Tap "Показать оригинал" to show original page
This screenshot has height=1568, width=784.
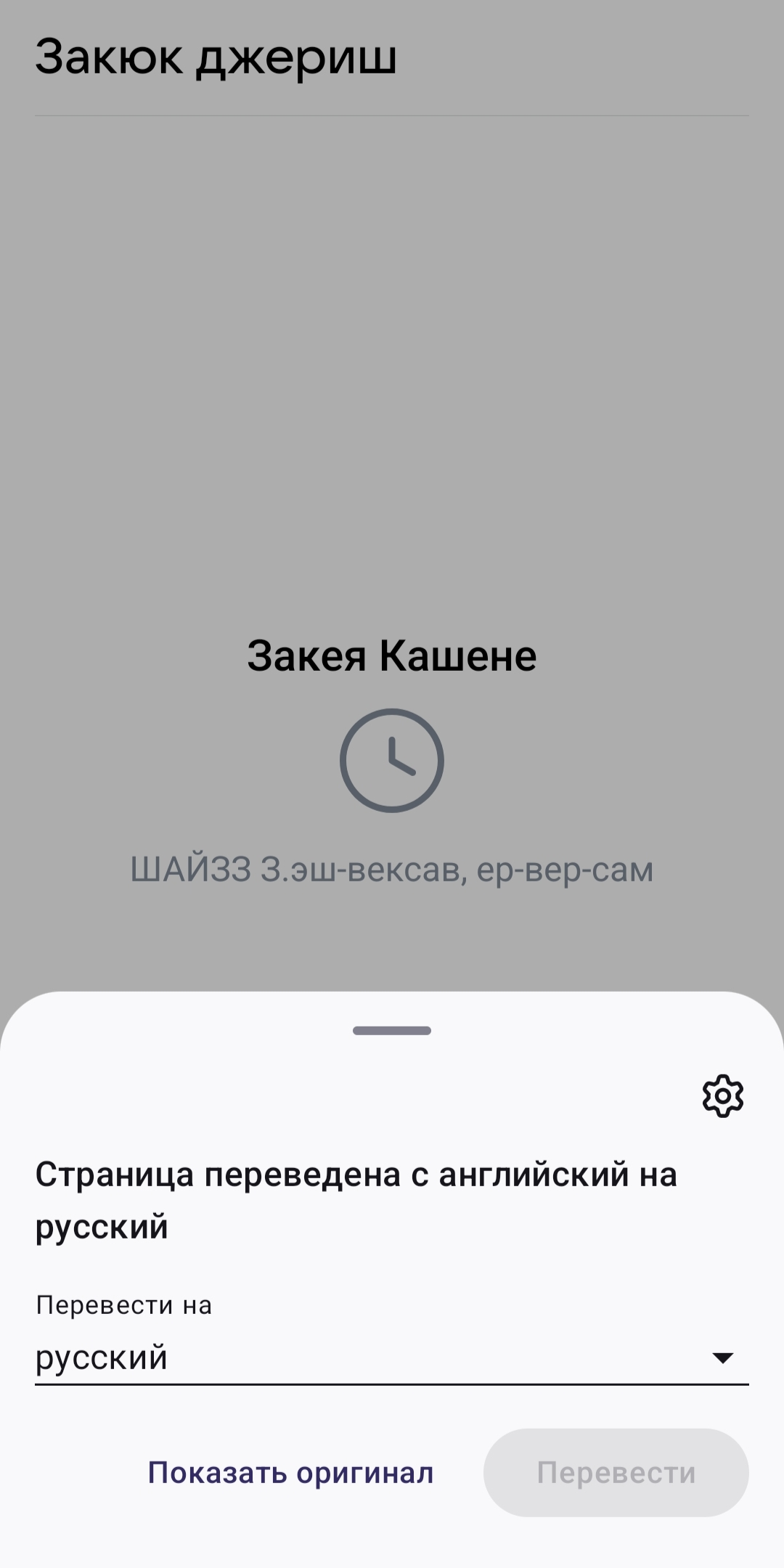[x=290, y=1473]
